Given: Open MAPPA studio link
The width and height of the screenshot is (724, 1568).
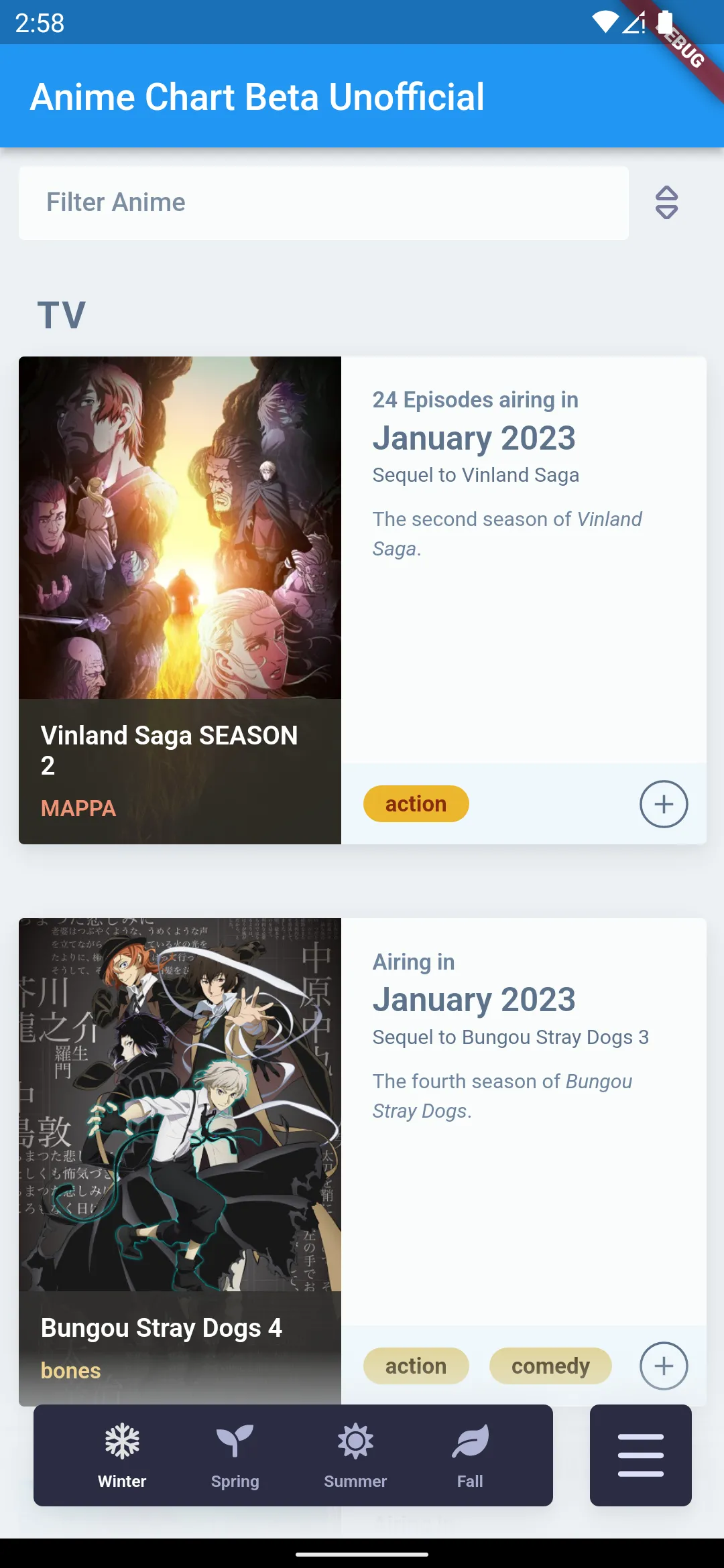Looking at the screenshot, I should point(78,809).
